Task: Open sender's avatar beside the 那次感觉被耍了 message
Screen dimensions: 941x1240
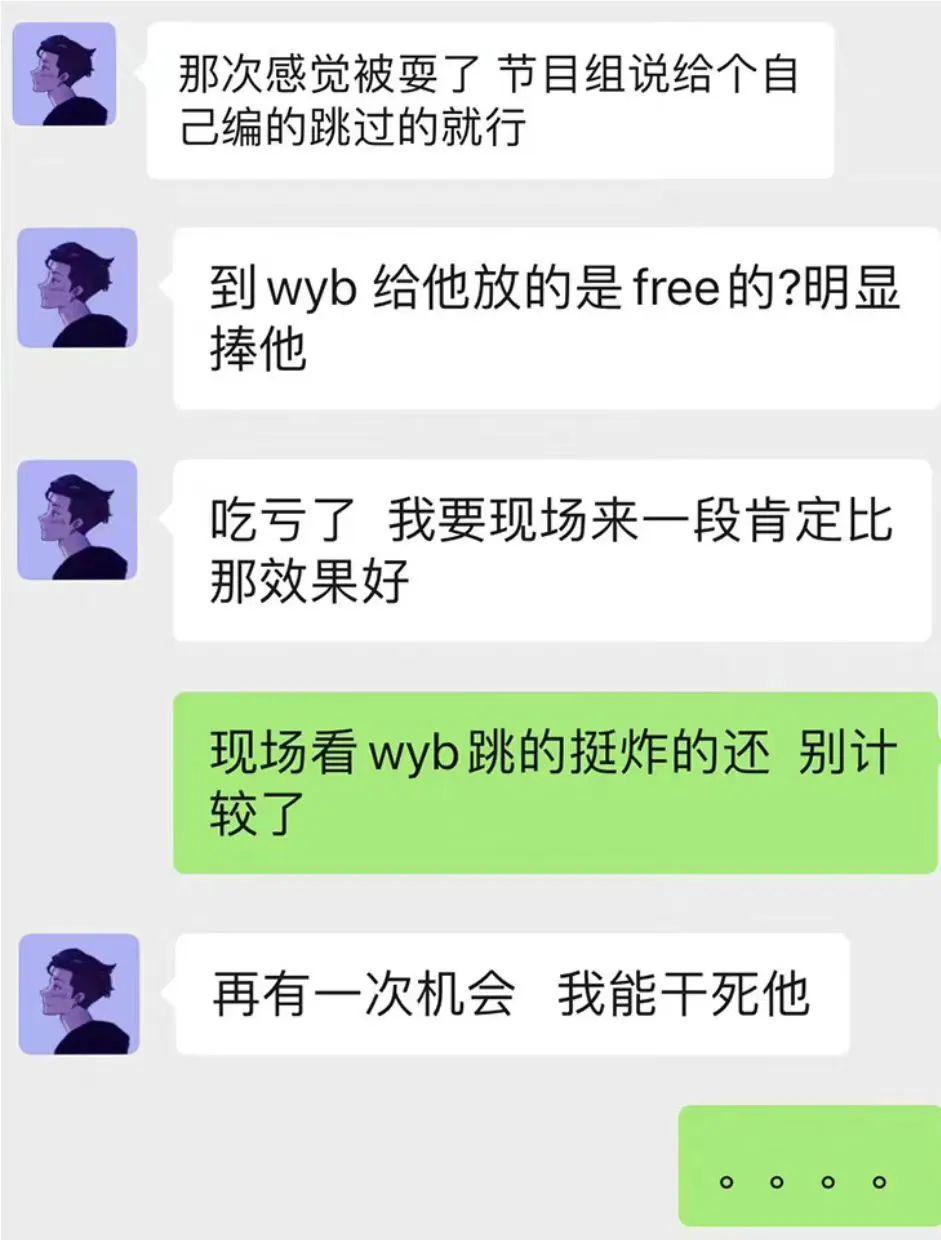Action: click(x=64, y=74)
